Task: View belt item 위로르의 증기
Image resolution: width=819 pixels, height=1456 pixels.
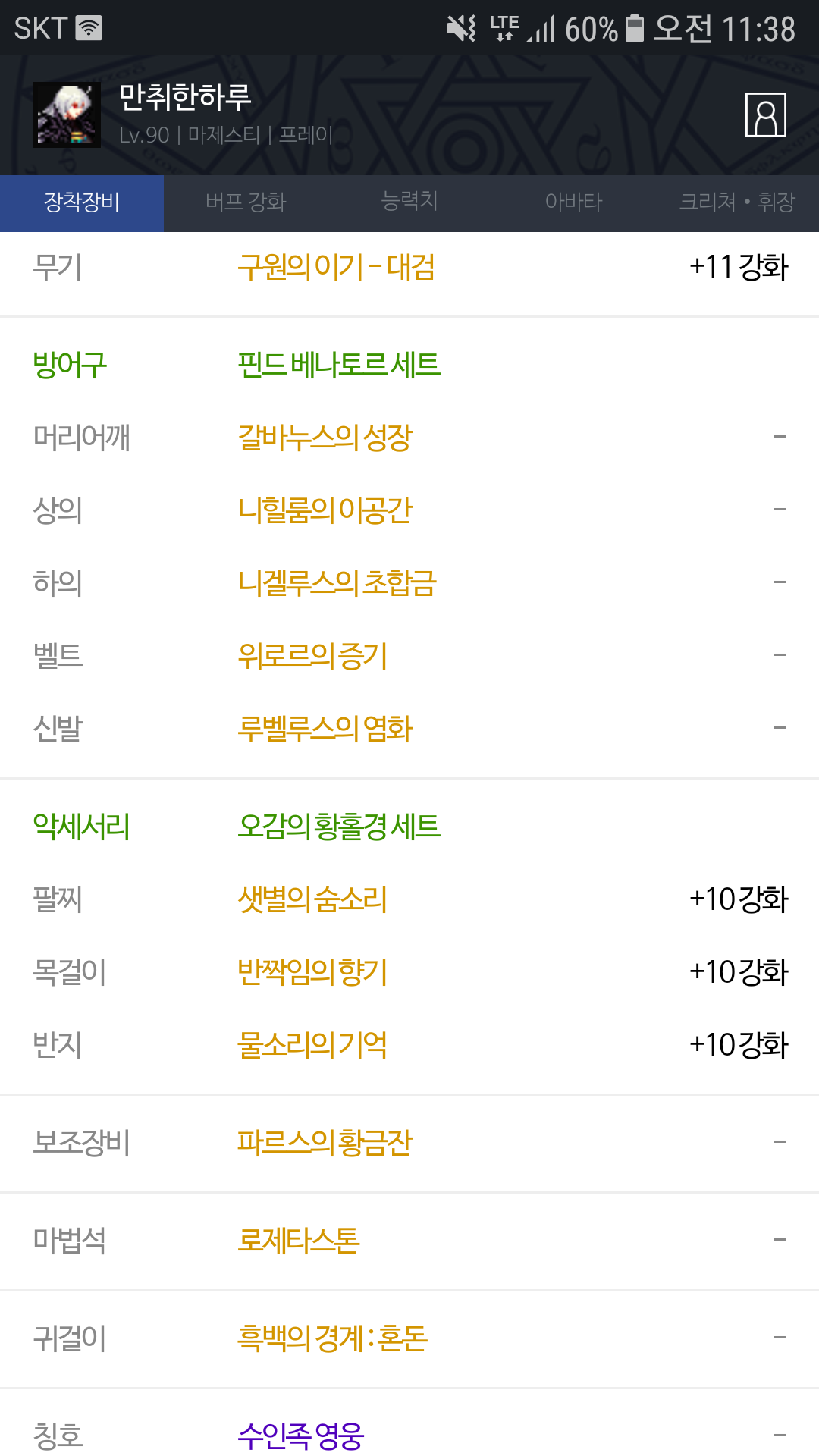Action: pyautogui.click(x=312, y=656)
